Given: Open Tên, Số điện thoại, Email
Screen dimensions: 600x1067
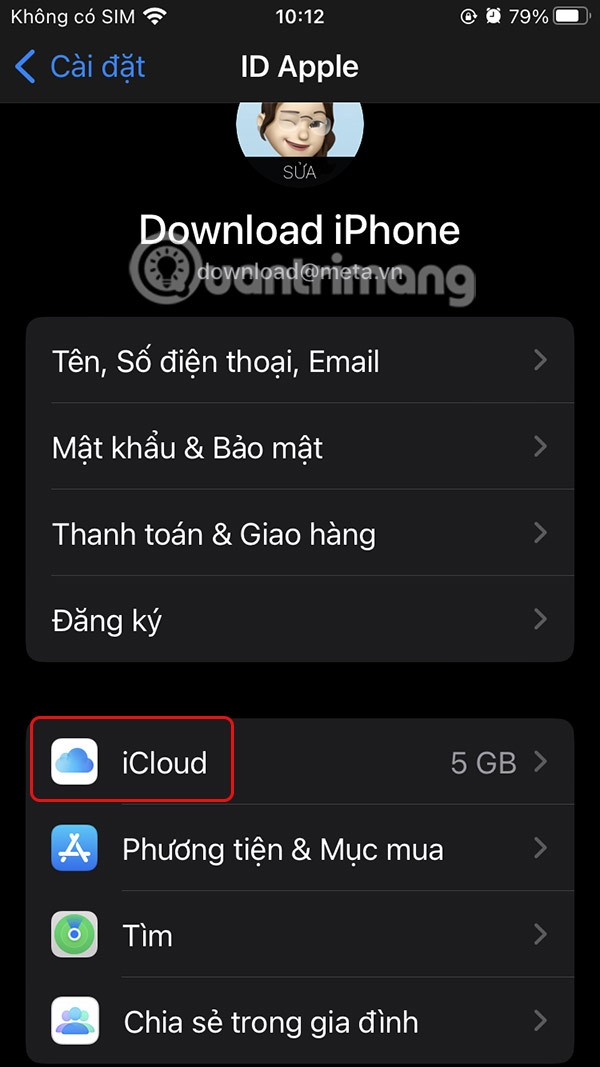Looking at the screenshot, I should [x=300, y=361].
